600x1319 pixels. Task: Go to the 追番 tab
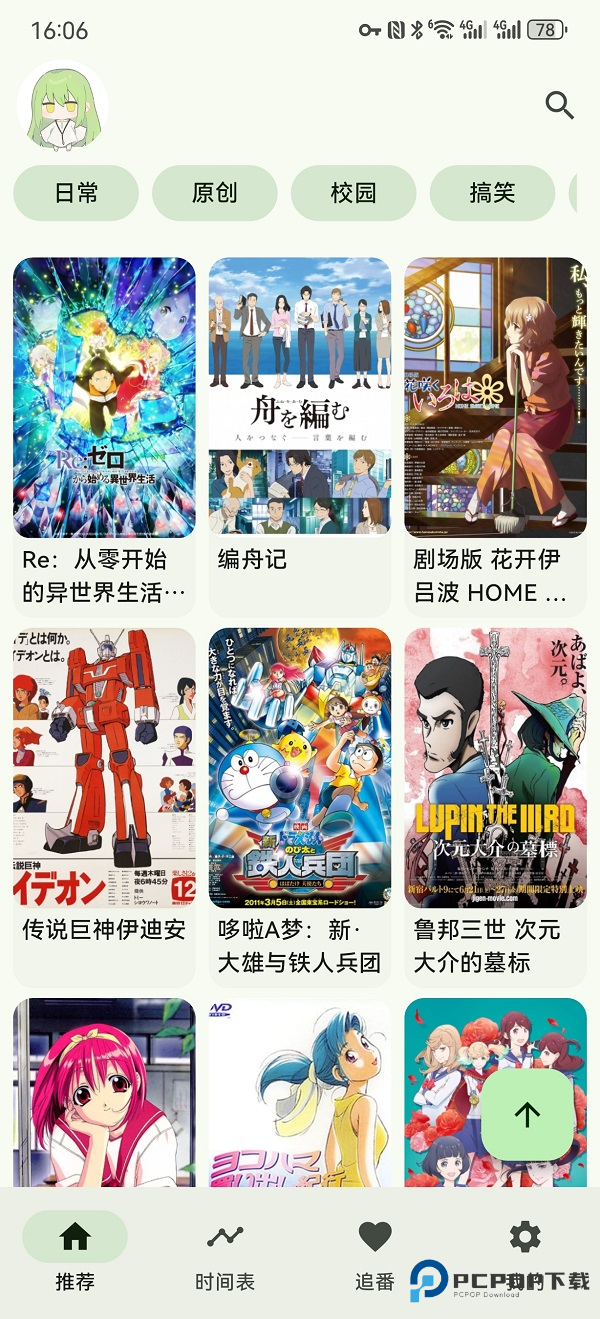375,1252
